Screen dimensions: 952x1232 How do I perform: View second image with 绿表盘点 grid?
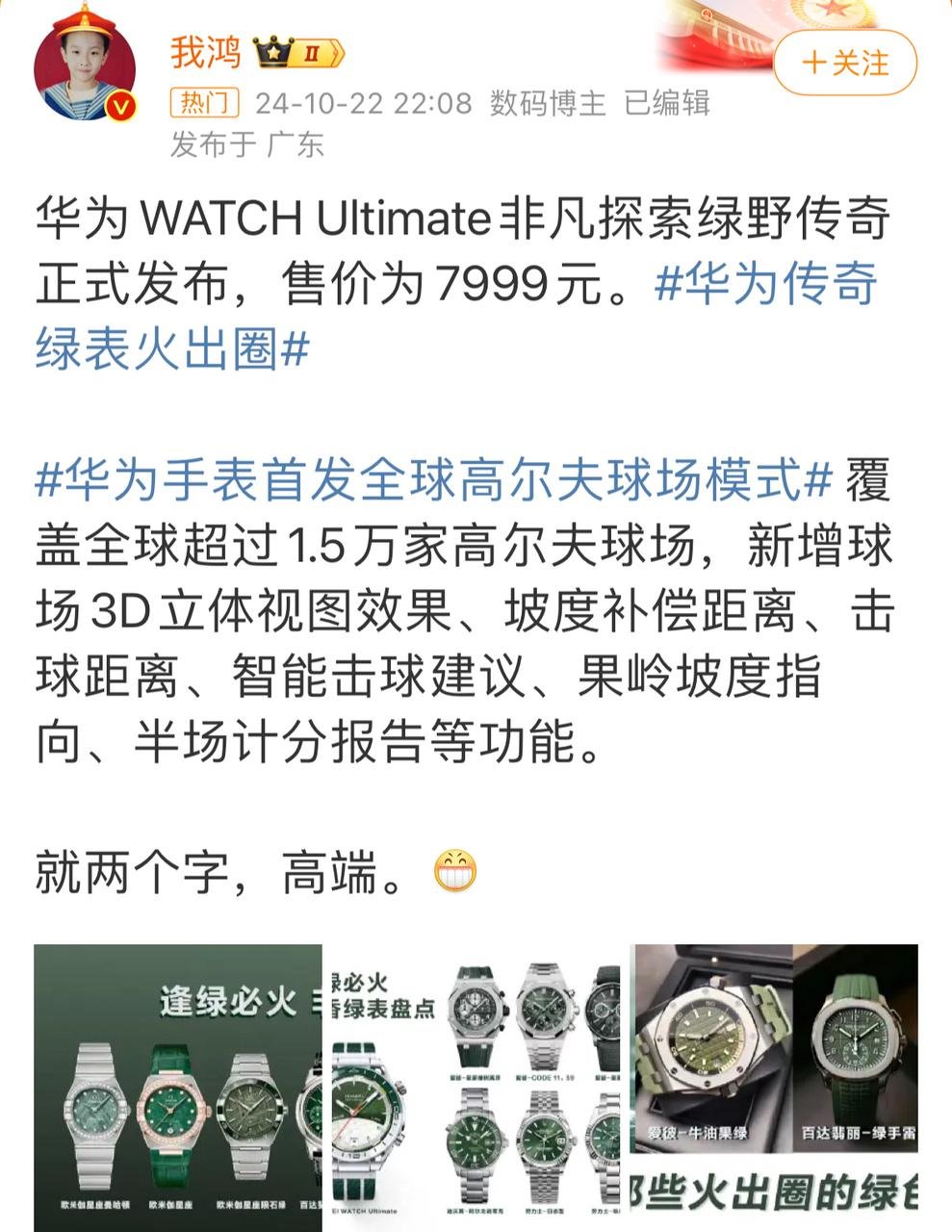coord(476,1088)
